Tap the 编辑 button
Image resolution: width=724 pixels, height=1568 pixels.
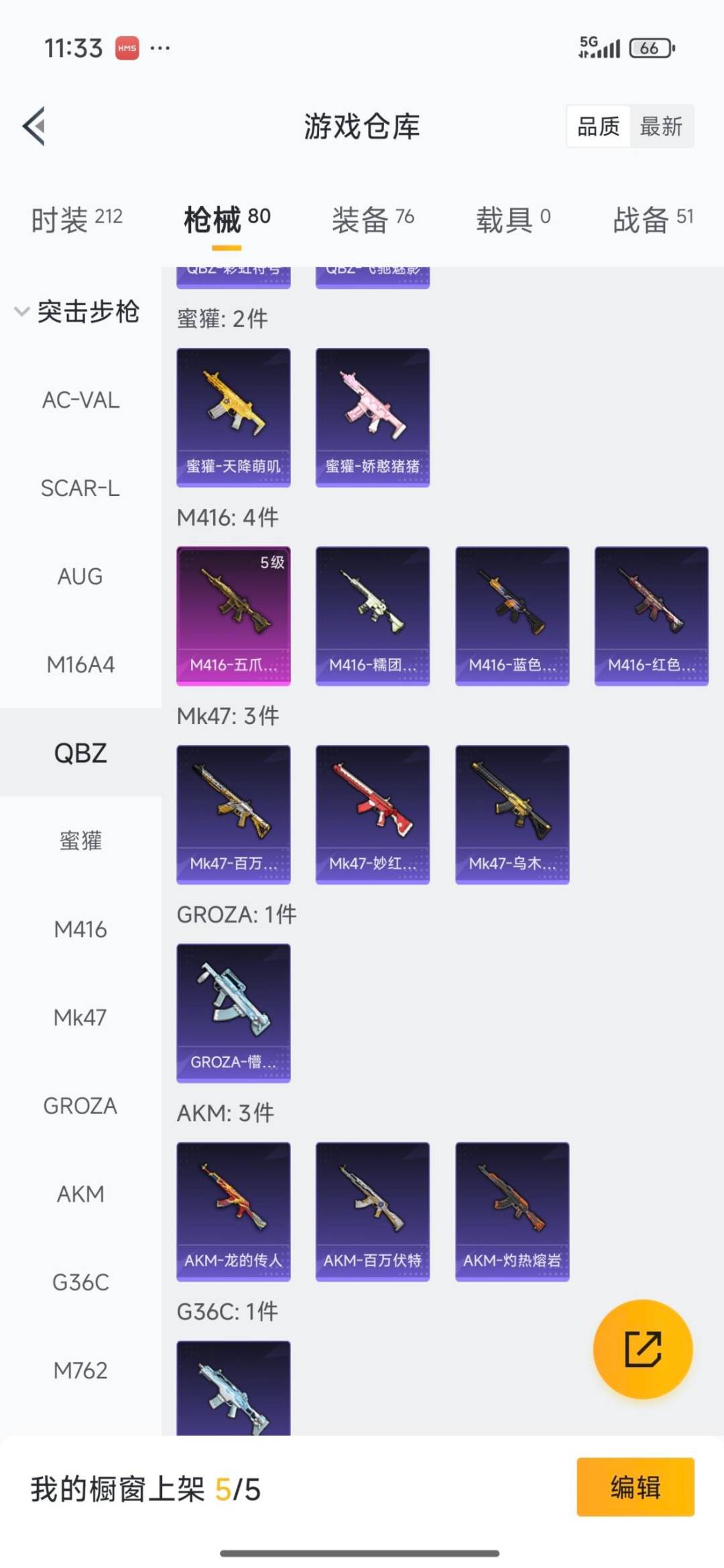[635, 1487]
